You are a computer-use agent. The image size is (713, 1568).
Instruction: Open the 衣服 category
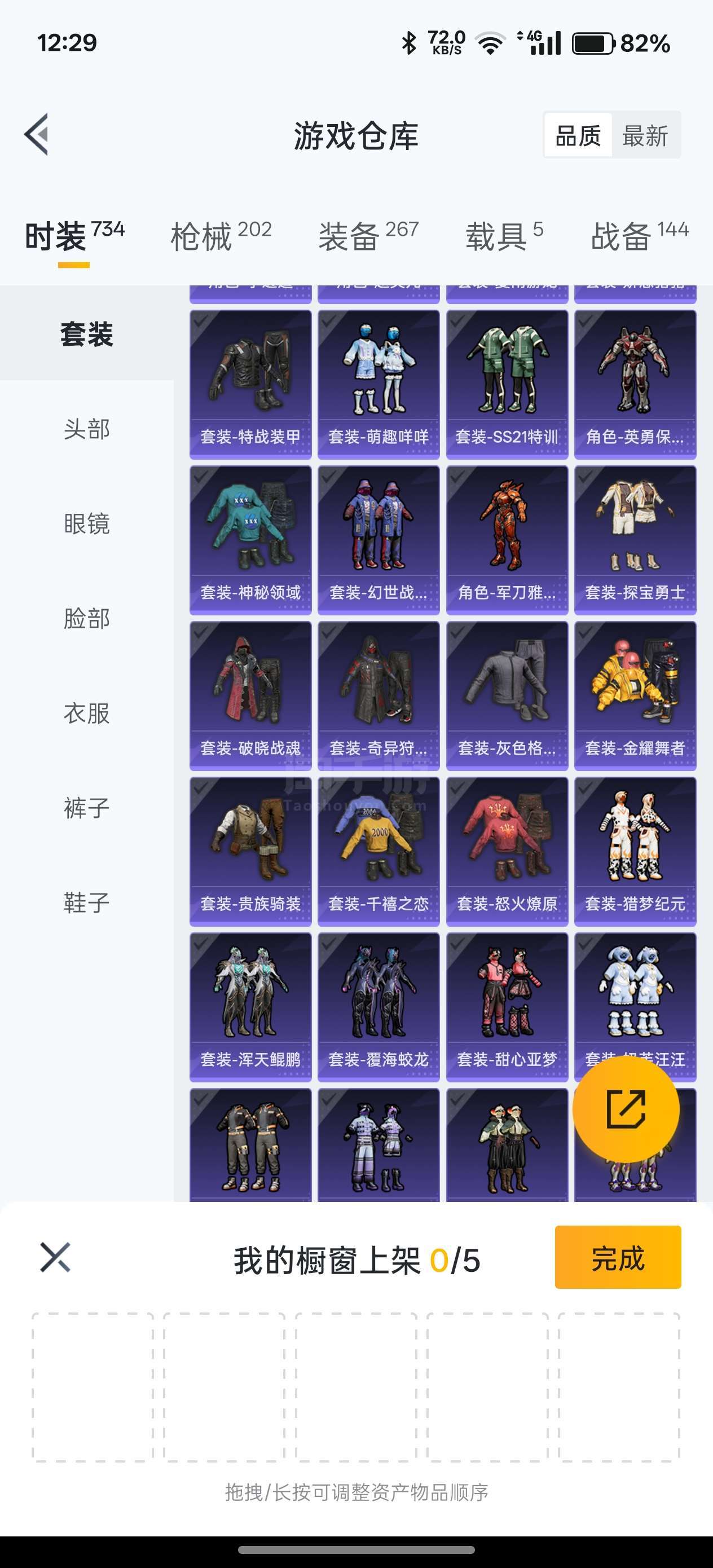pyautogui.click(x=86, y=713)
